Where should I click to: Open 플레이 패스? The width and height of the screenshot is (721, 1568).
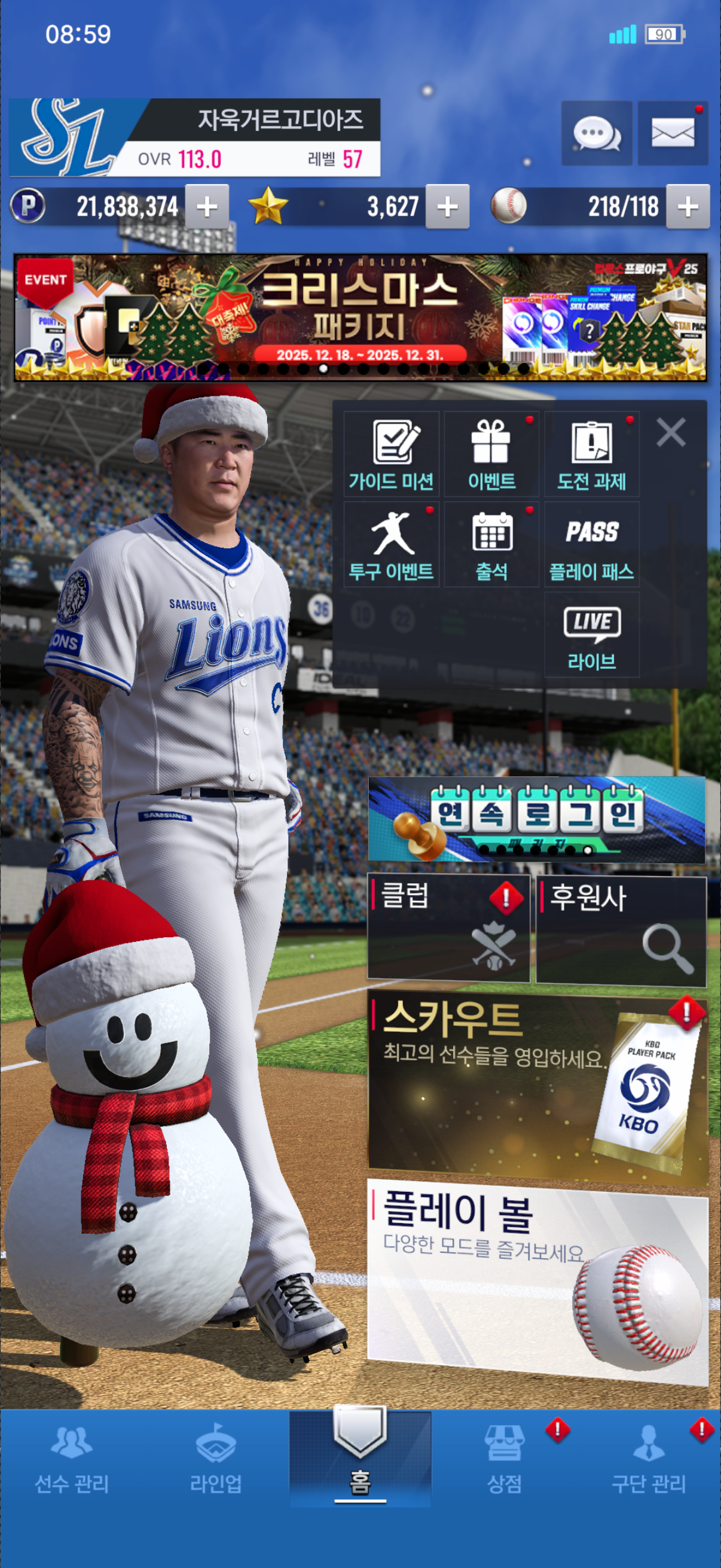[x=591, y=544]
